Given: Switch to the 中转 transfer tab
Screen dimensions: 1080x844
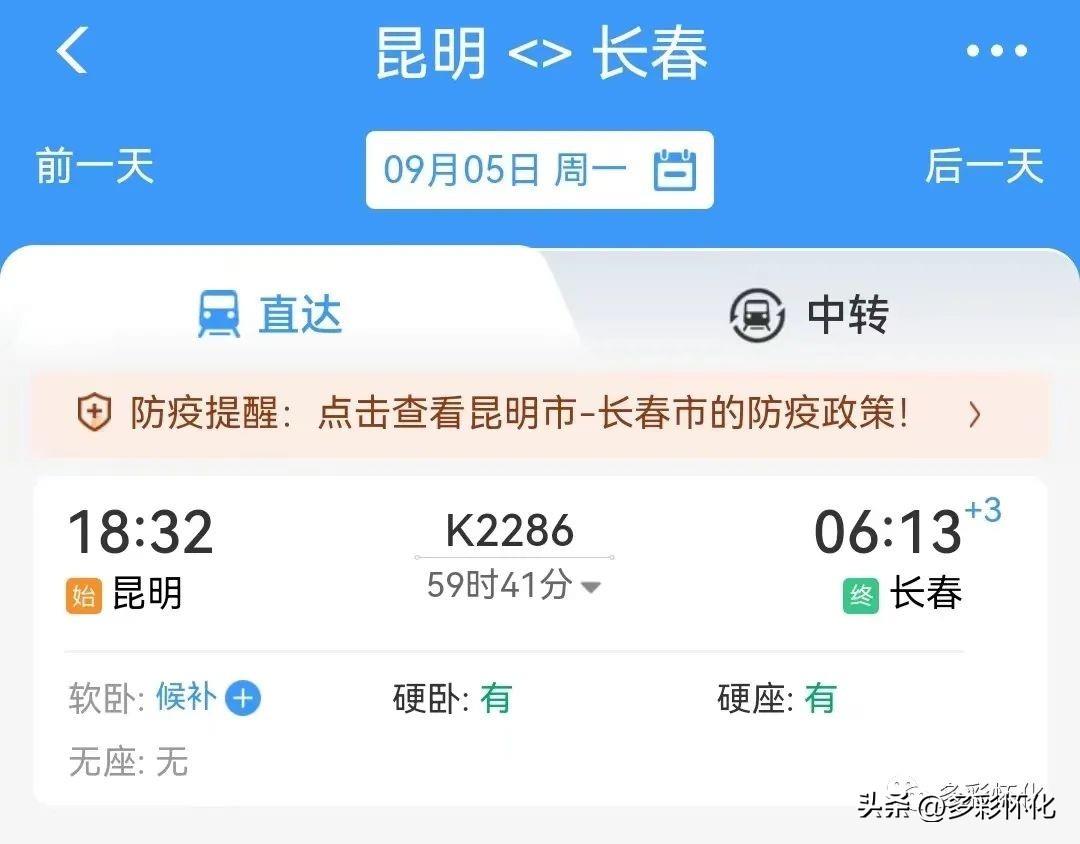Looking at the screenshot, I should 810,314.
